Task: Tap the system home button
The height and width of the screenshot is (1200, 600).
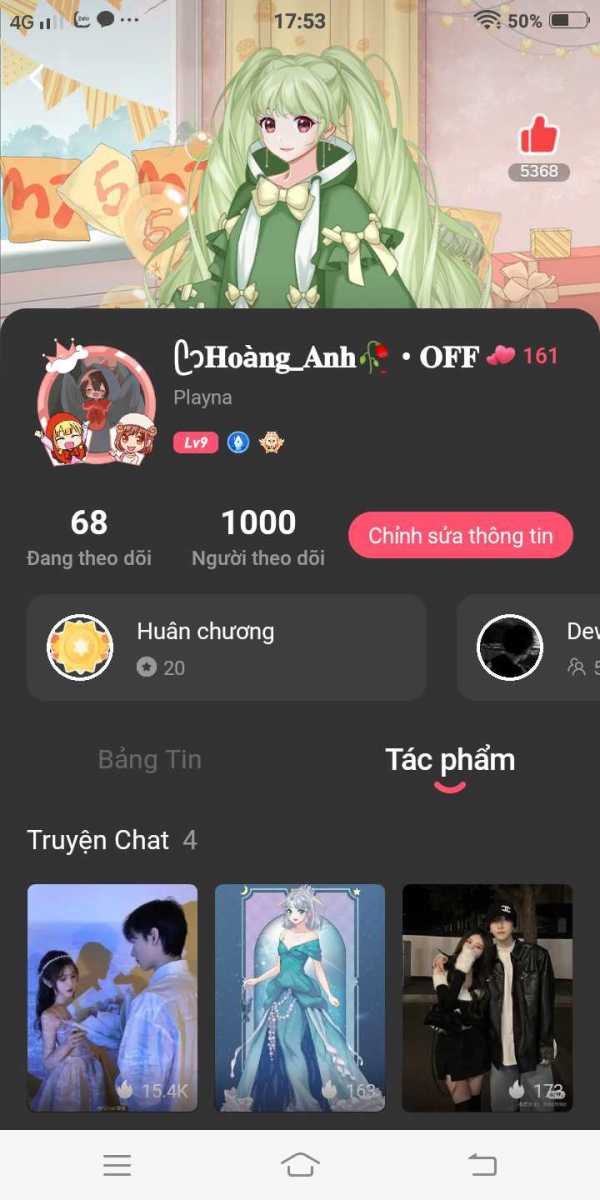Action: pyautogui.click(x=300, y=1165)
